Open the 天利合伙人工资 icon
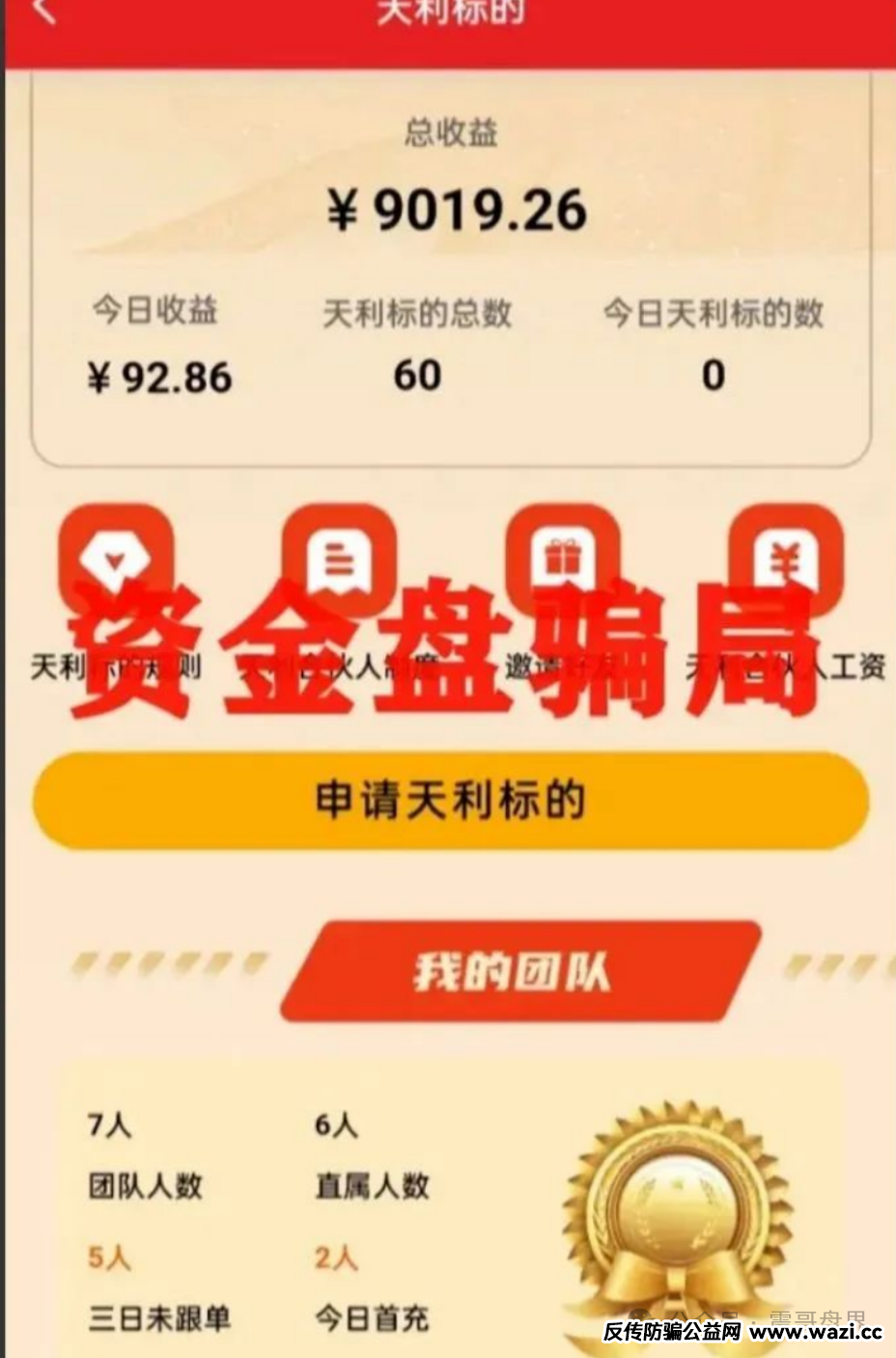Image resolution: width=896 pixels, height=1358 pixels. pos(786,559)
